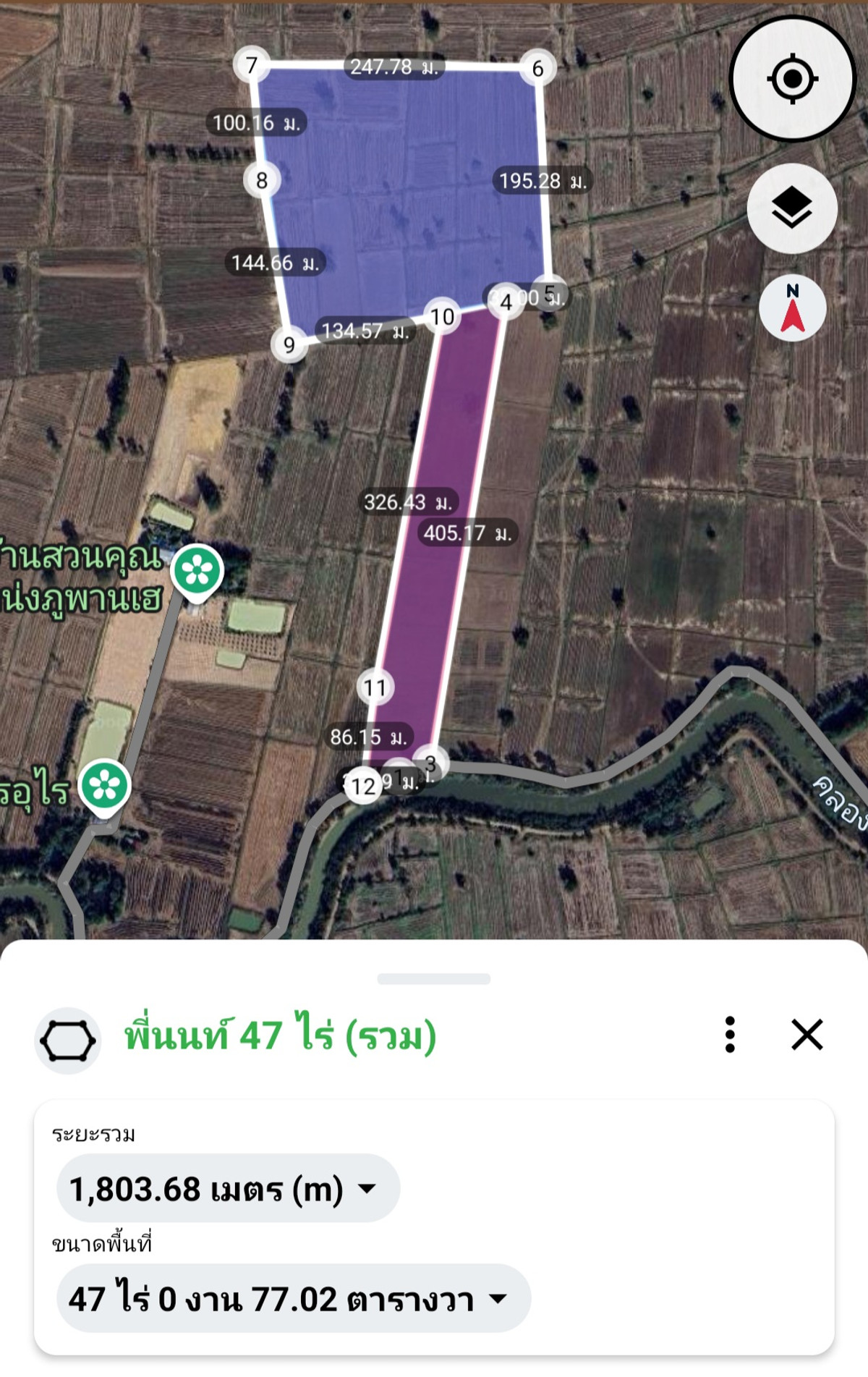Choose boundary point 9 marker

(289, 344)
